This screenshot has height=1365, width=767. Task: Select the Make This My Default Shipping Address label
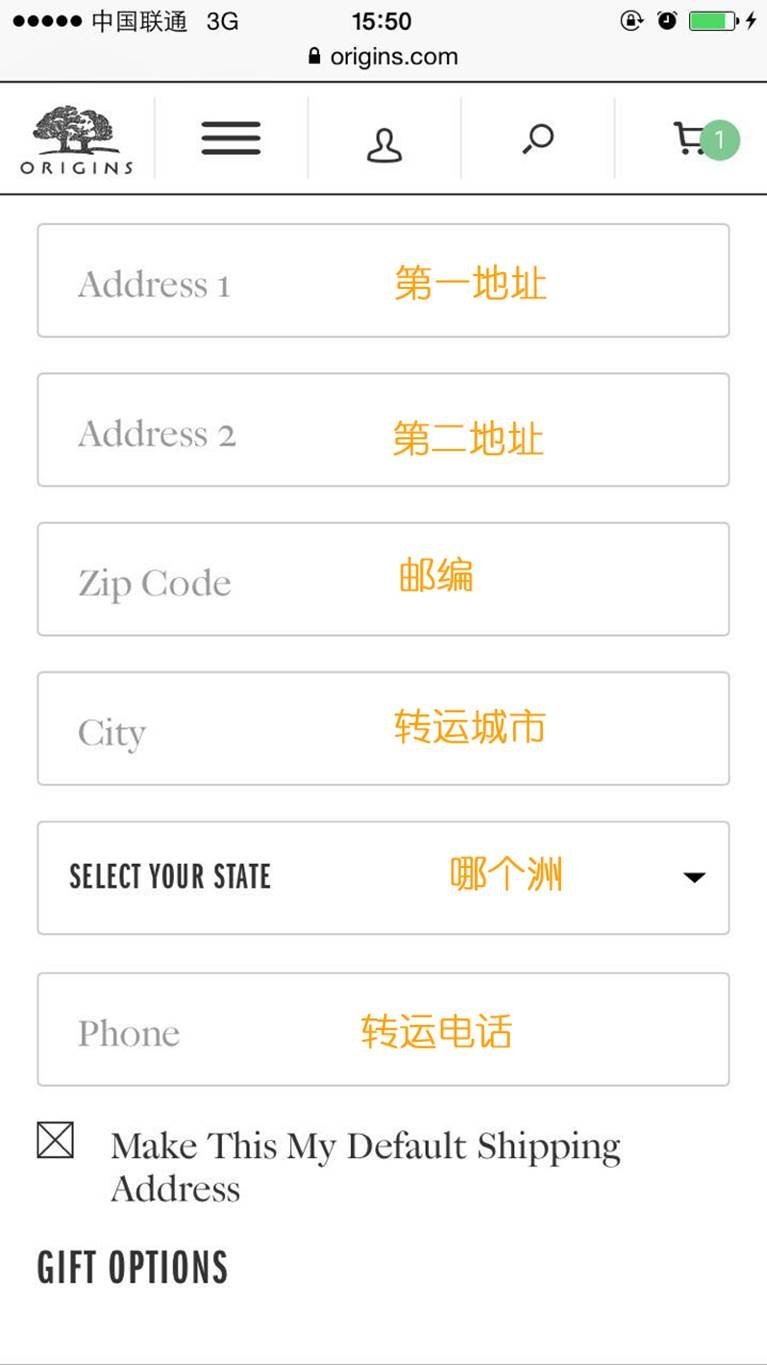coord(366,1146)
